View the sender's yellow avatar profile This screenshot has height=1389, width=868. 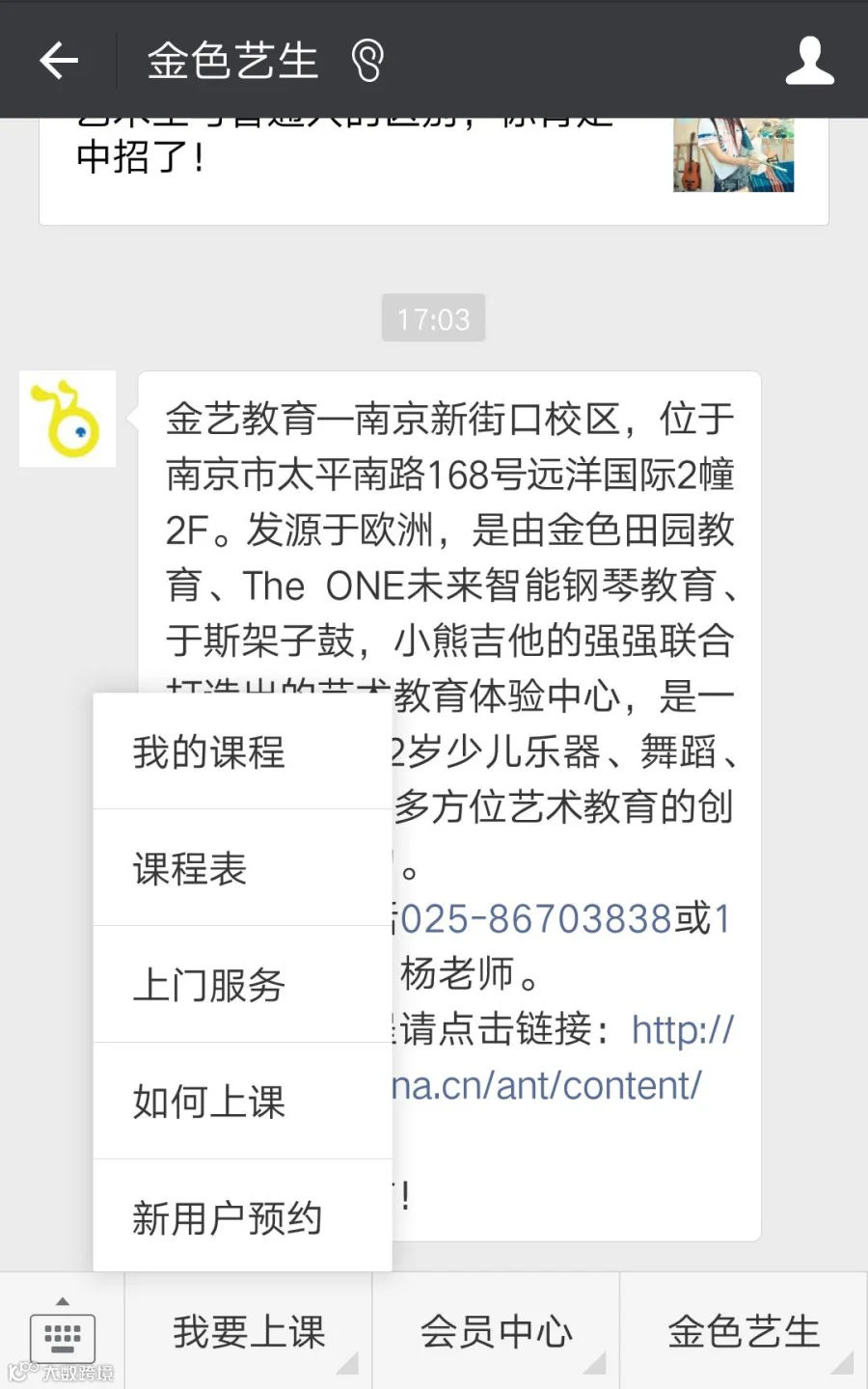click(x=68, y=419)
